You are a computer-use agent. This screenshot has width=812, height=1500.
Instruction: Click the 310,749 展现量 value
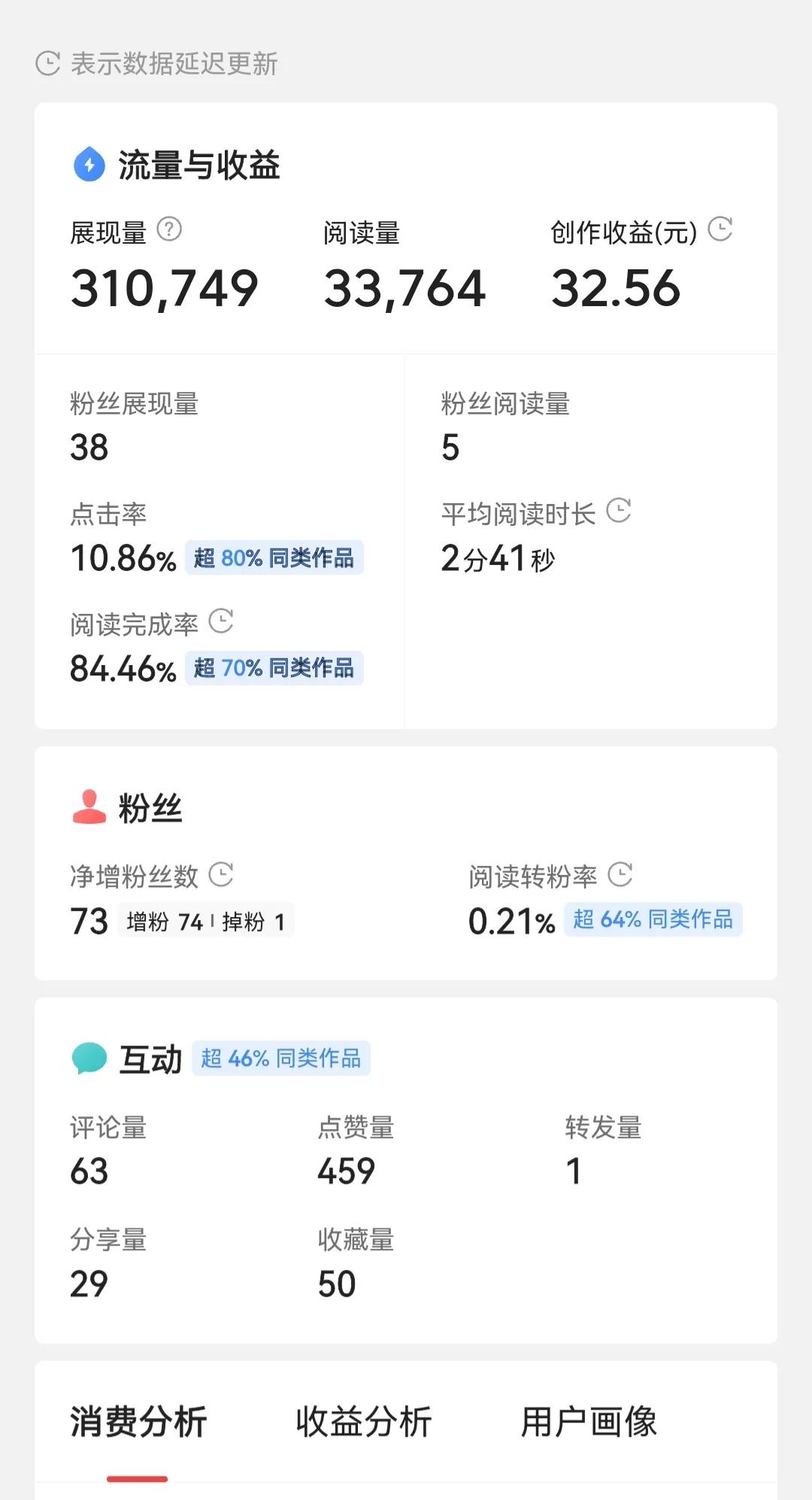(x=164, y=288)
